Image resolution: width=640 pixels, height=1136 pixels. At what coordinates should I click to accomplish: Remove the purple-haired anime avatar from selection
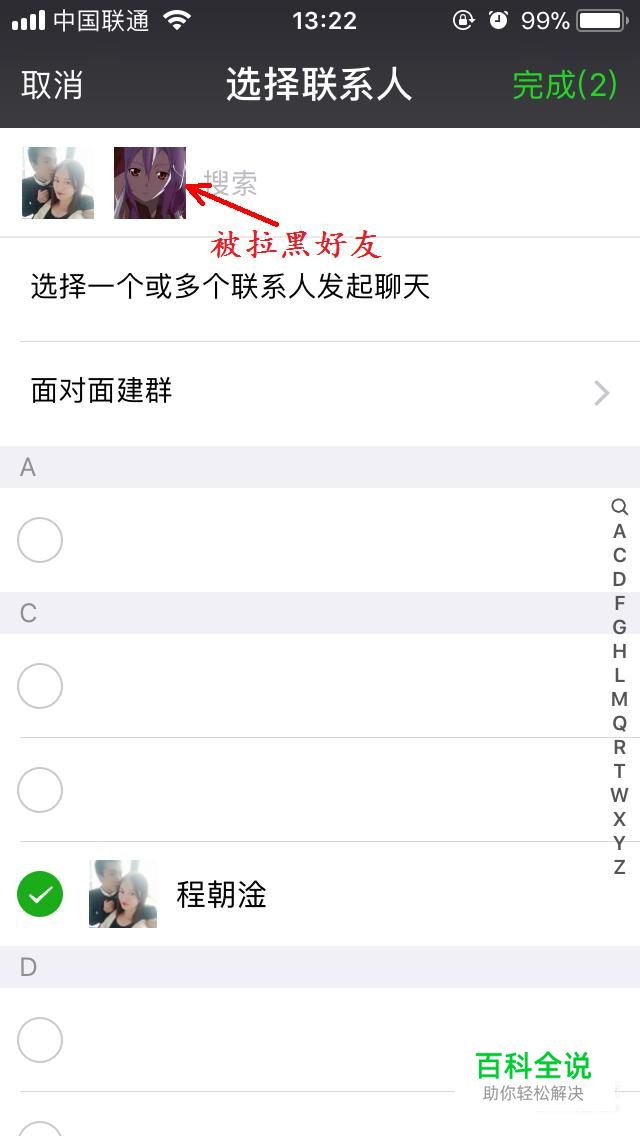point(150,183)
